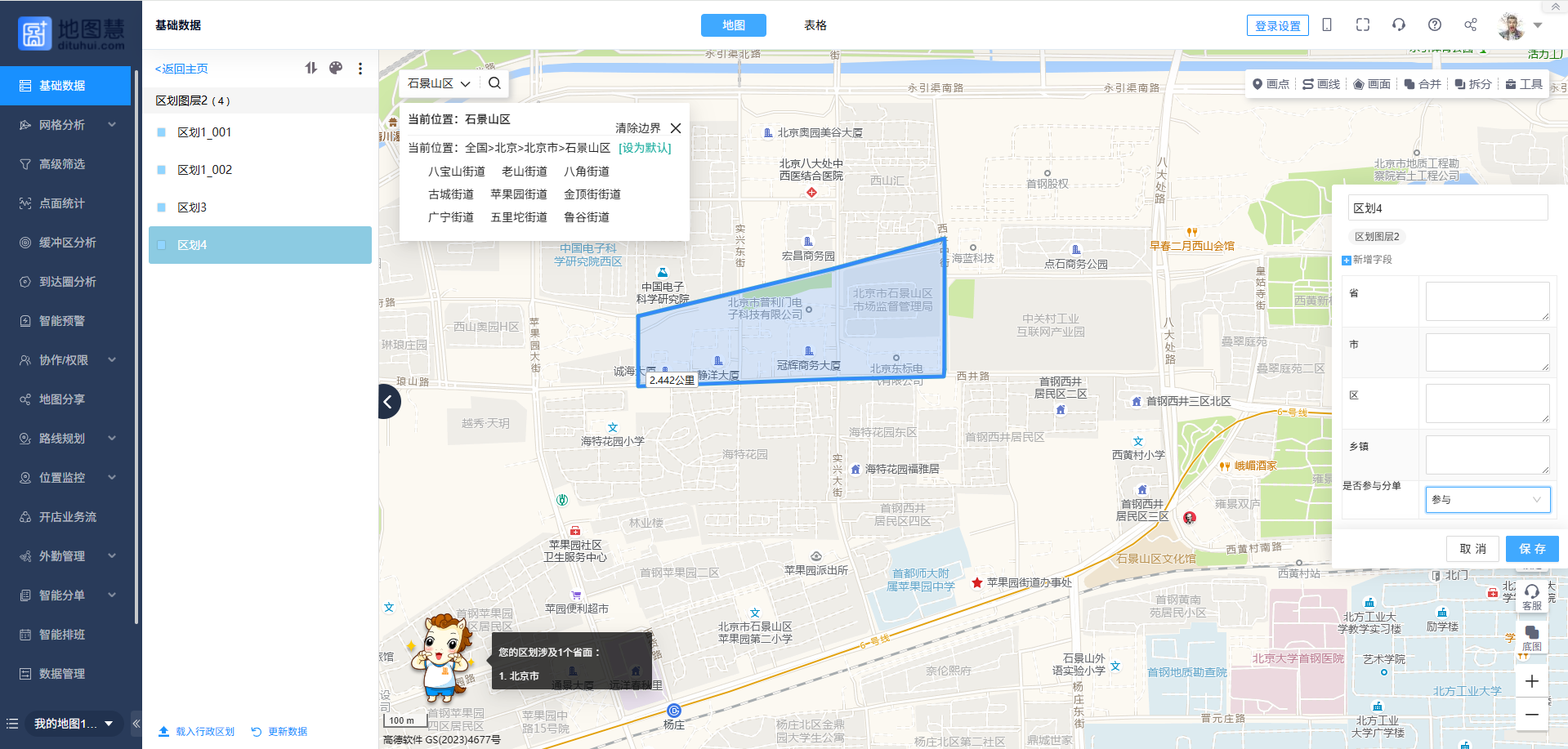Select the 合并 merge tool
The height and width of the screenshot is (749, 1568).
point(1423,84)
